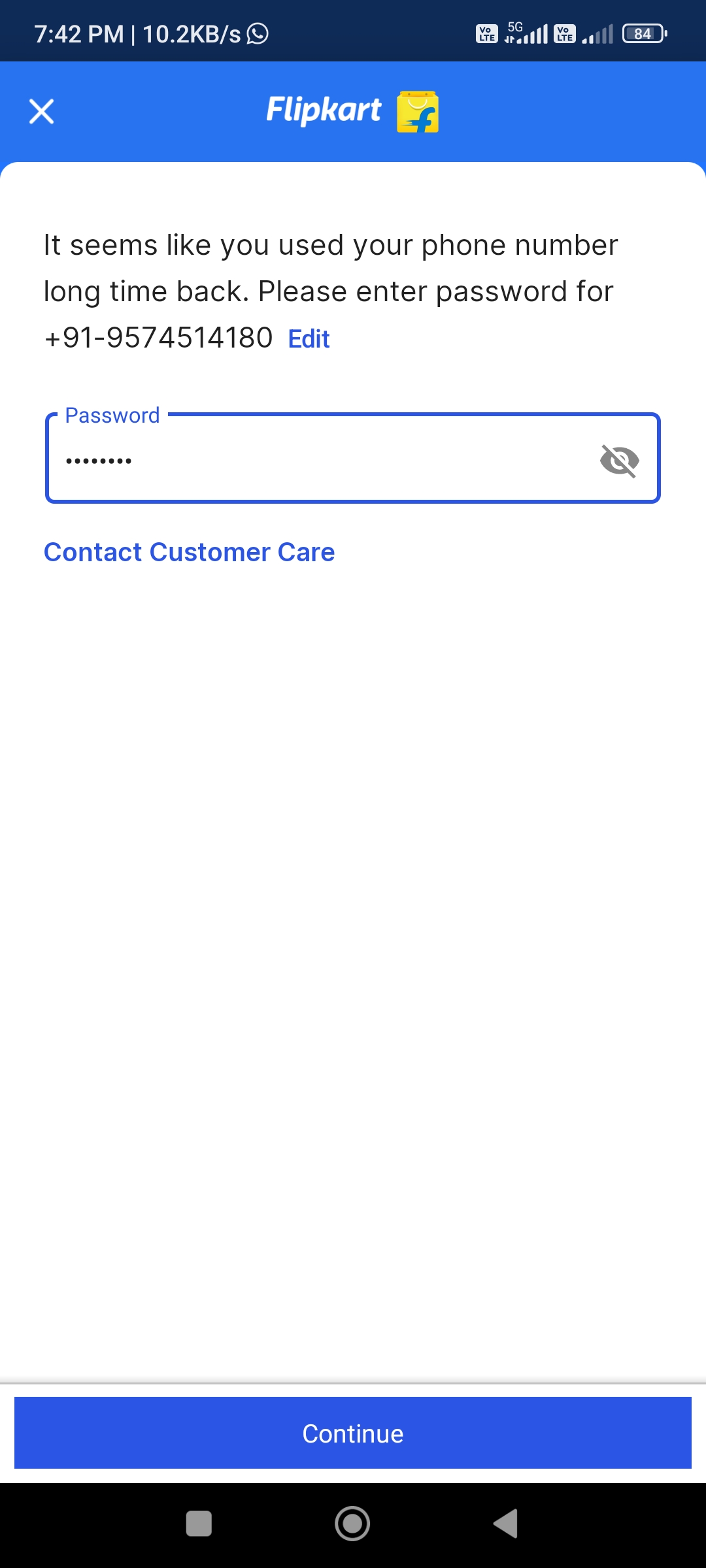
Task: Tap the Continue button
Action: click(x=353, y=1433)
